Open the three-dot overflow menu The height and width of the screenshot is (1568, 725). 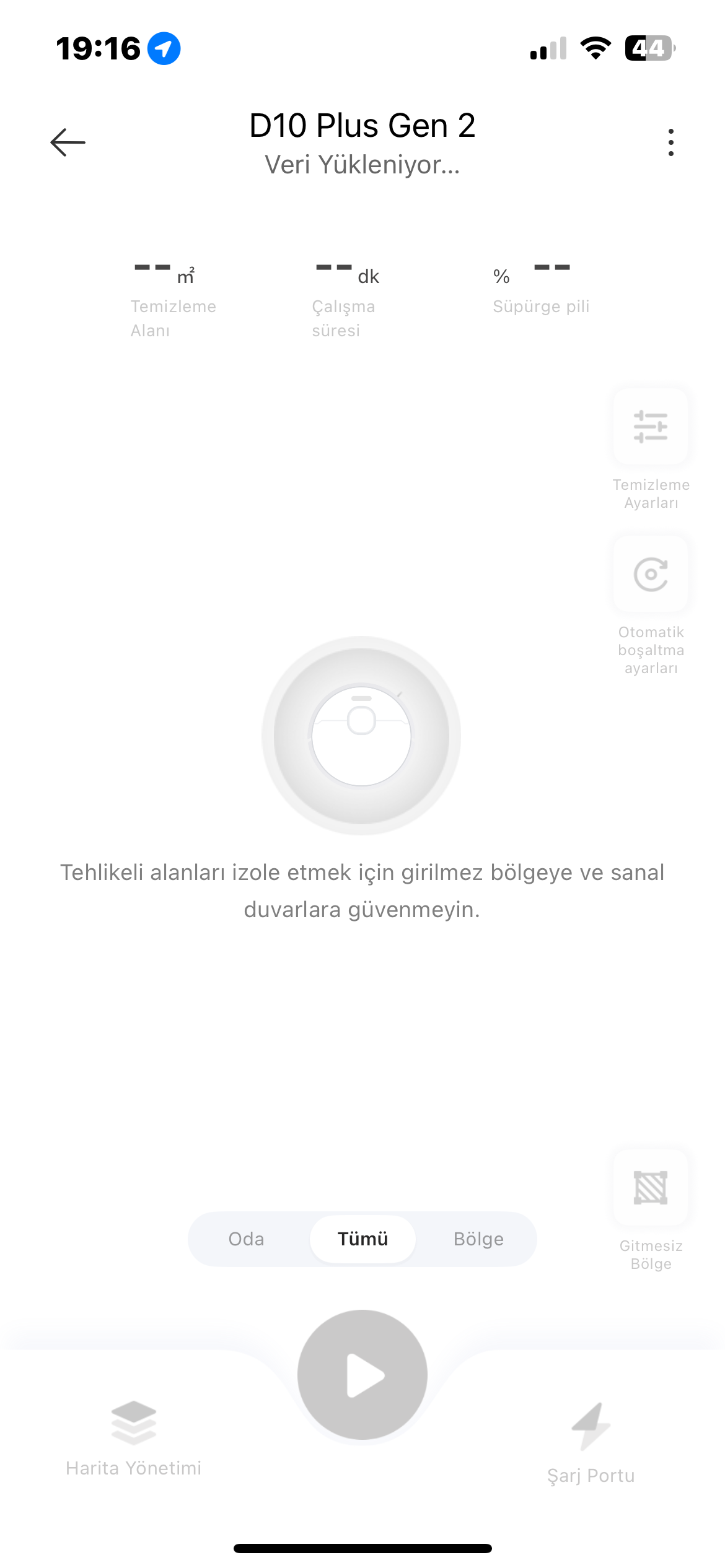point(670,142)
